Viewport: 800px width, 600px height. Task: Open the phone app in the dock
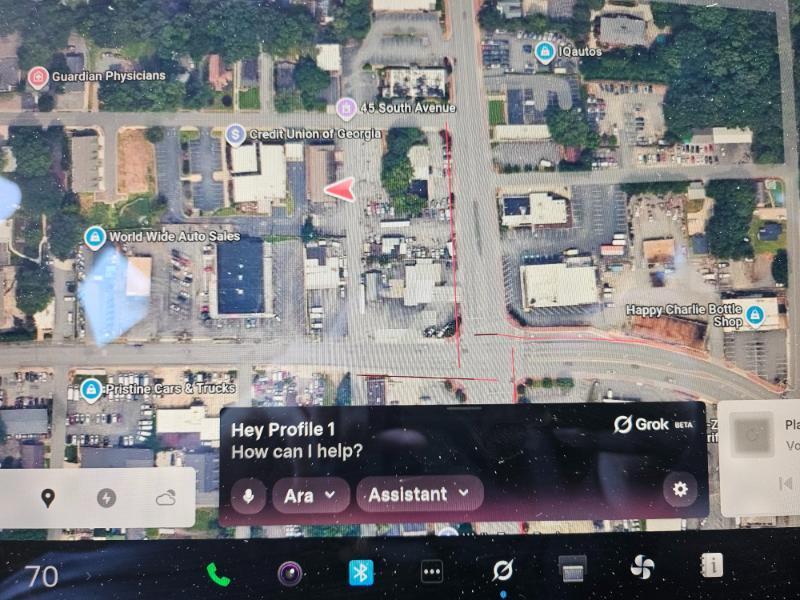point(218,572)
